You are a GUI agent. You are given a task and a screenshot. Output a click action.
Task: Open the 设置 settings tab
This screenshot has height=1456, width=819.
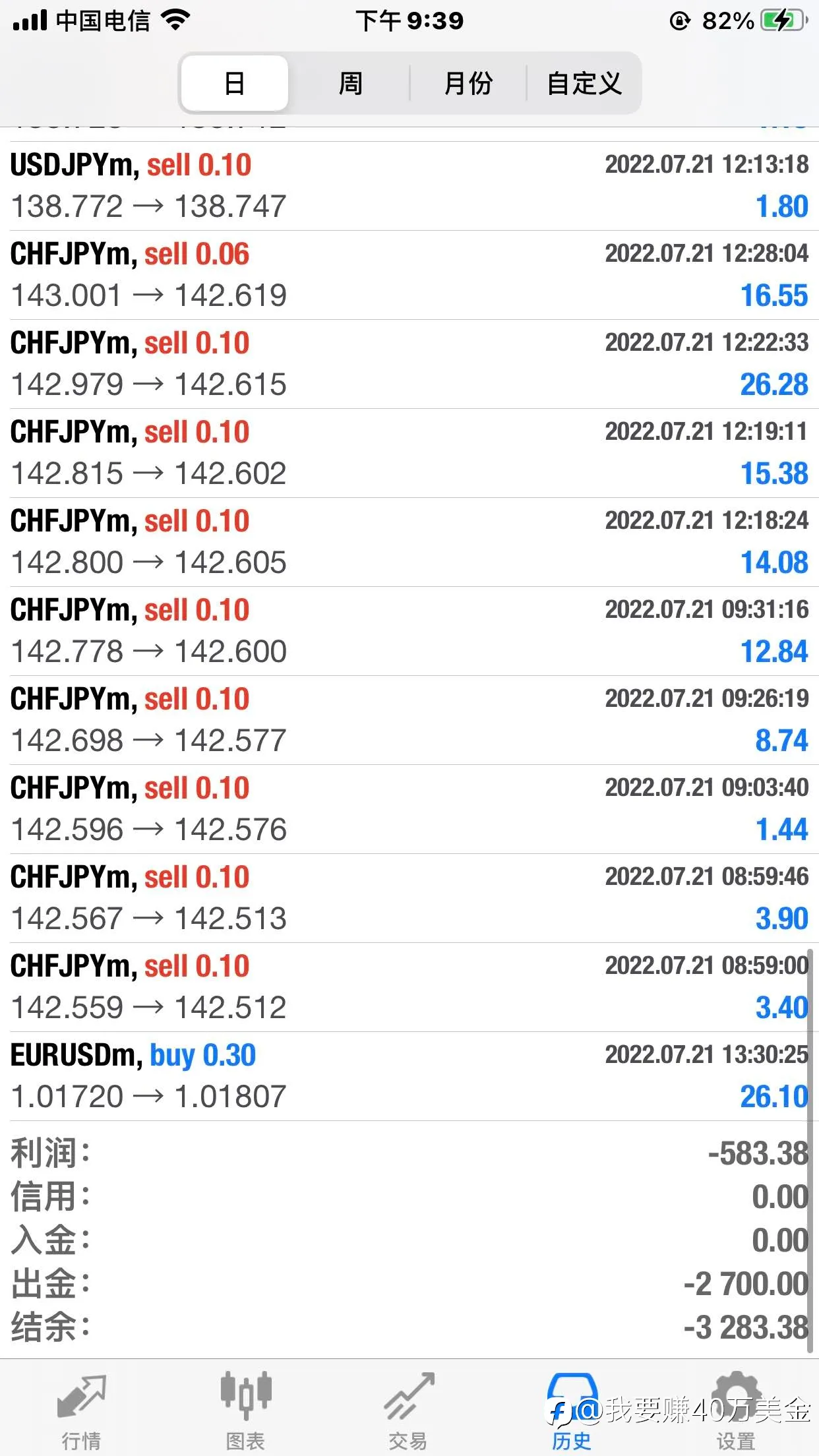point(736,1410)
